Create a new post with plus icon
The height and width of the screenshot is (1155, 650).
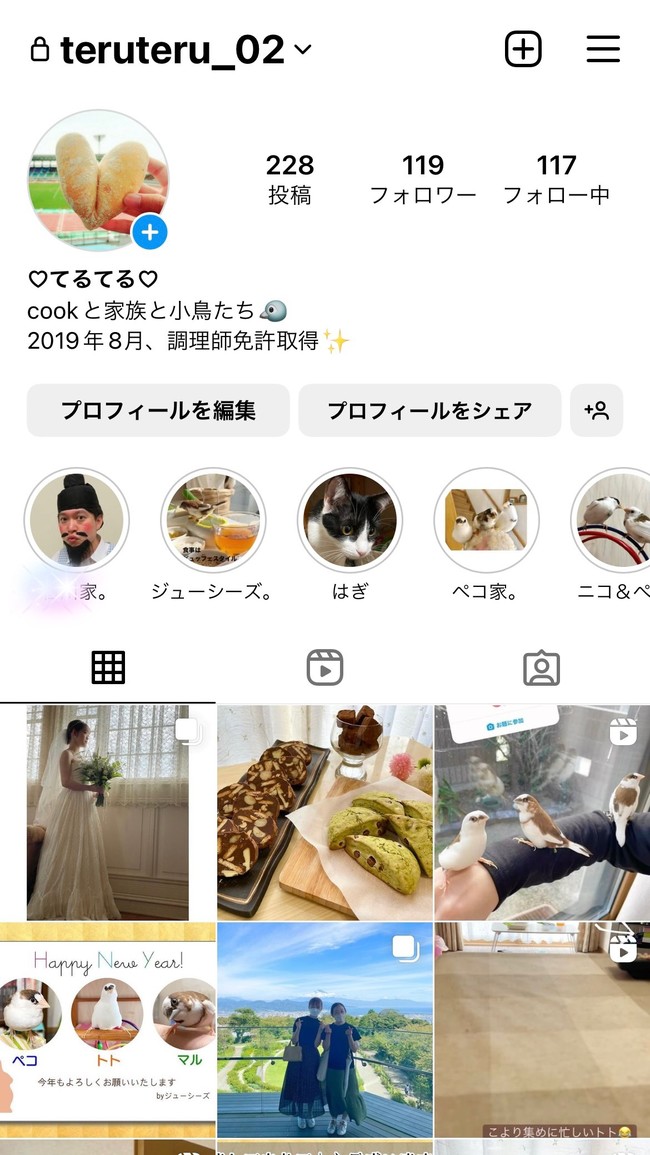[523, 49]
